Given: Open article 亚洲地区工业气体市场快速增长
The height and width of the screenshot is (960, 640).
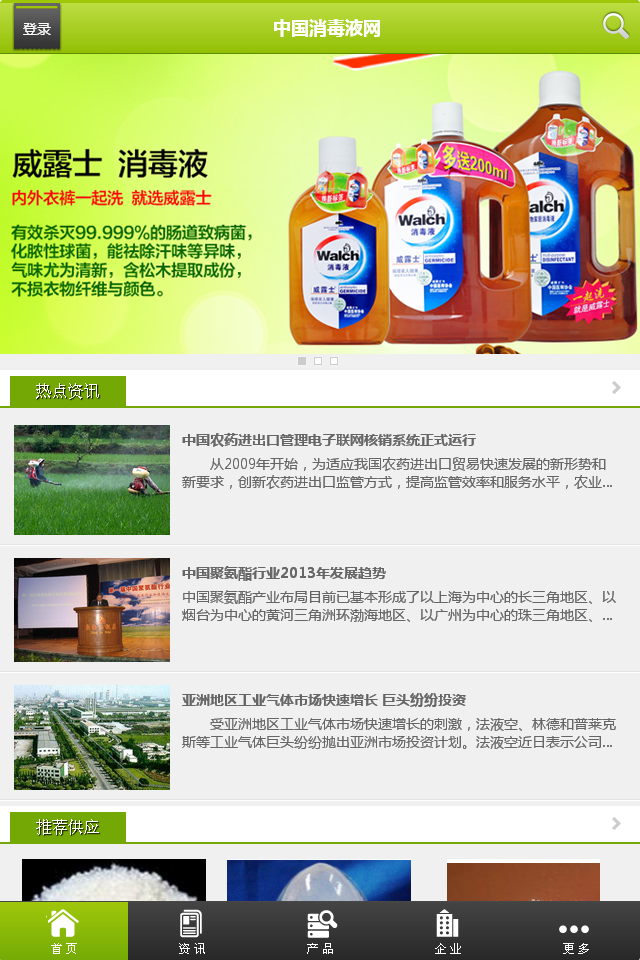Looking at the screenshot, I should click(x=323, y=700).
